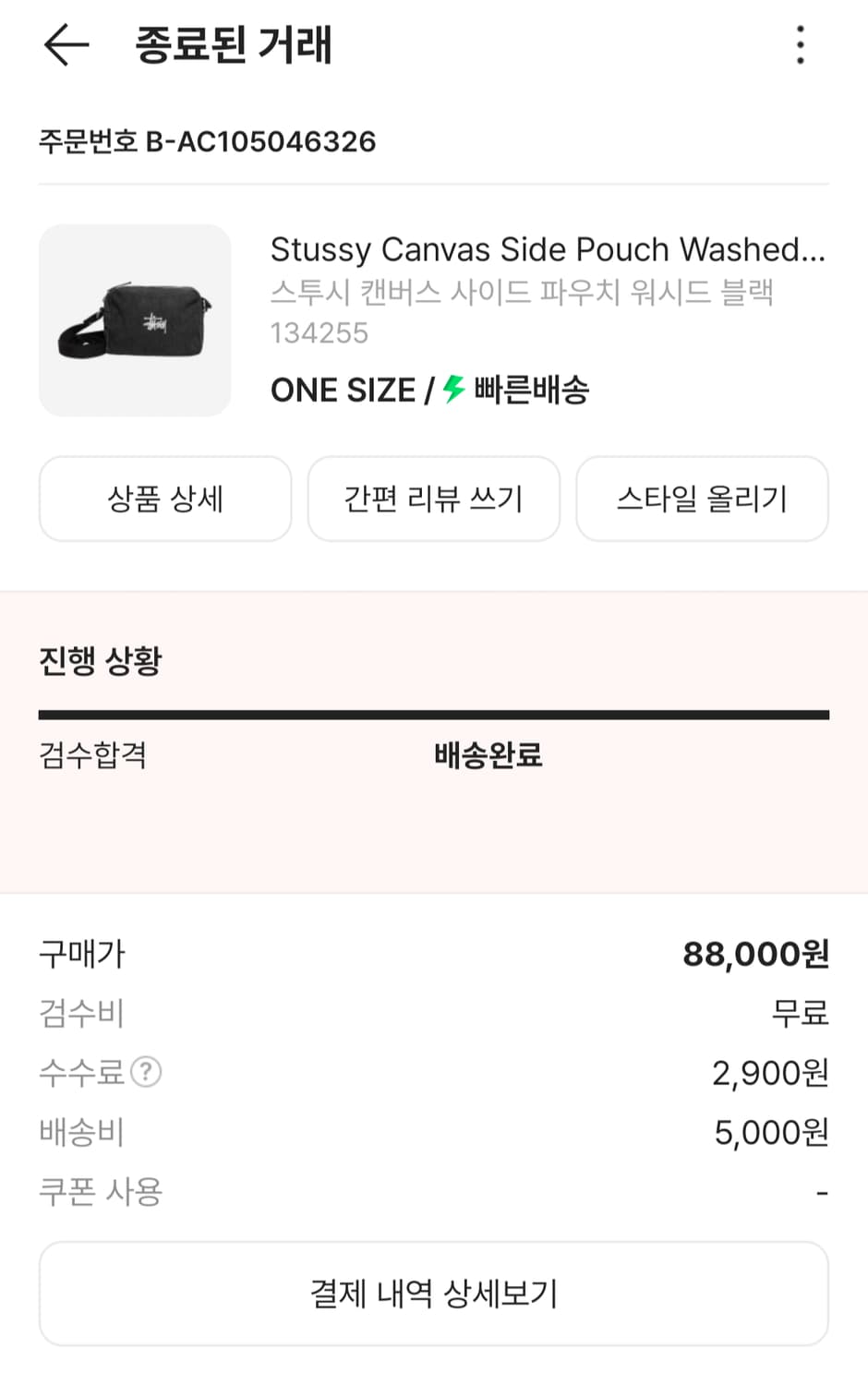Open 결제 내역 상세보기 payment details

tap(434, 1294)
